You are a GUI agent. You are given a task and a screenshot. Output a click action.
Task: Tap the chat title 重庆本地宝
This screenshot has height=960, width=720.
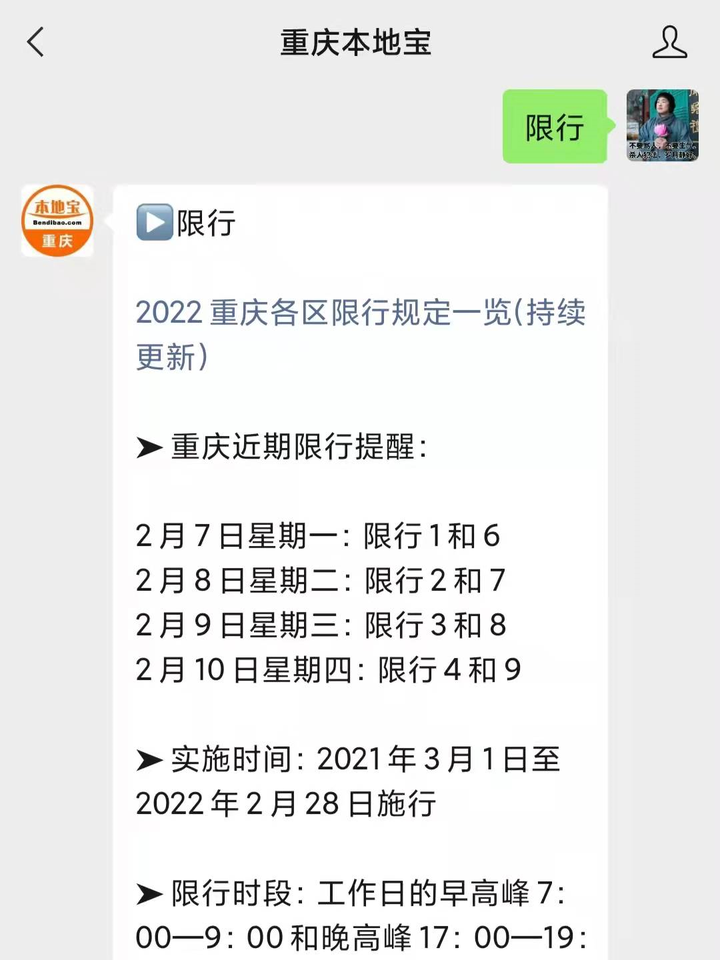click(360, 42)
